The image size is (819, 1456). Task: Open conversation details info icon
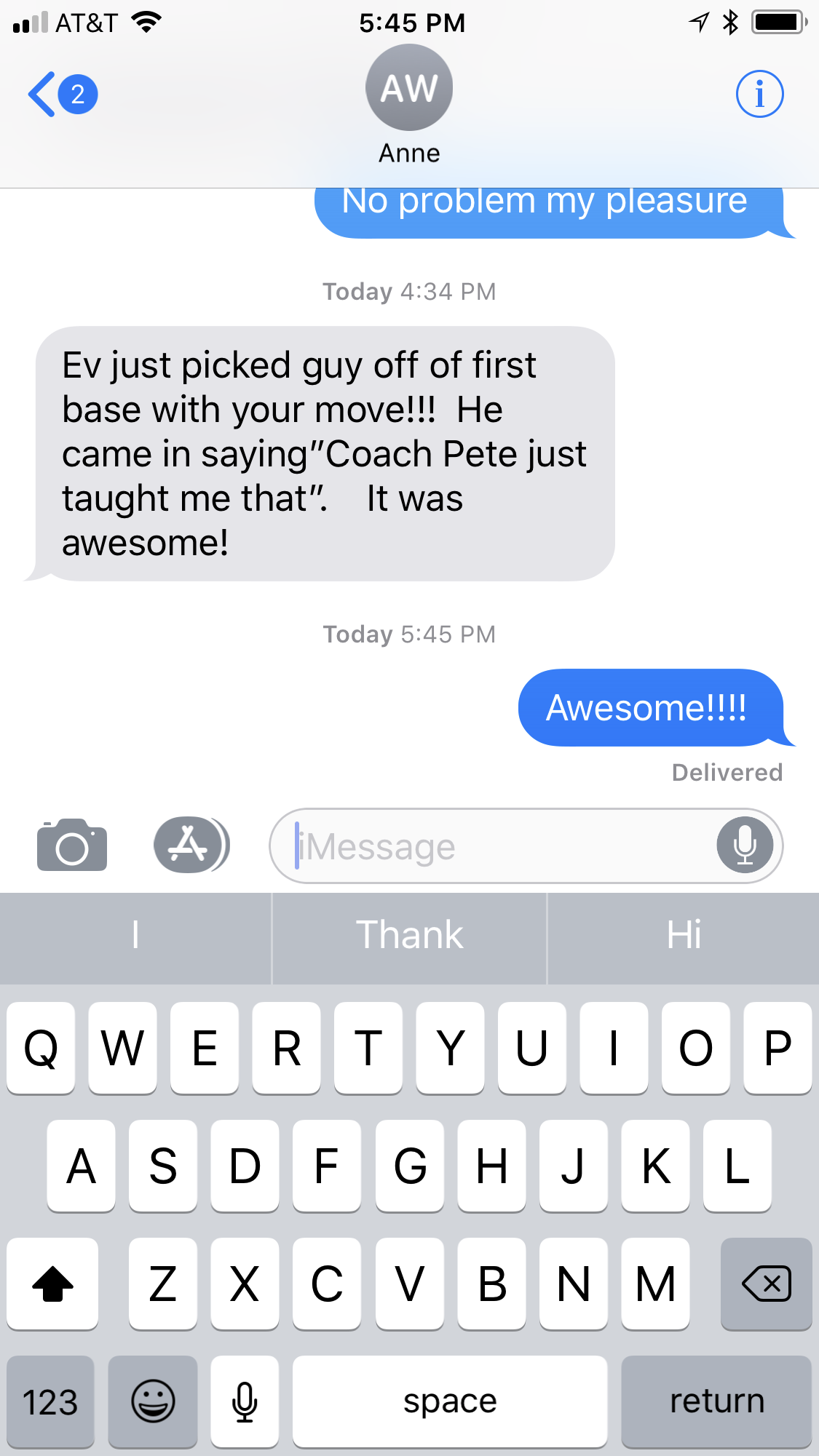pos(759,94)
